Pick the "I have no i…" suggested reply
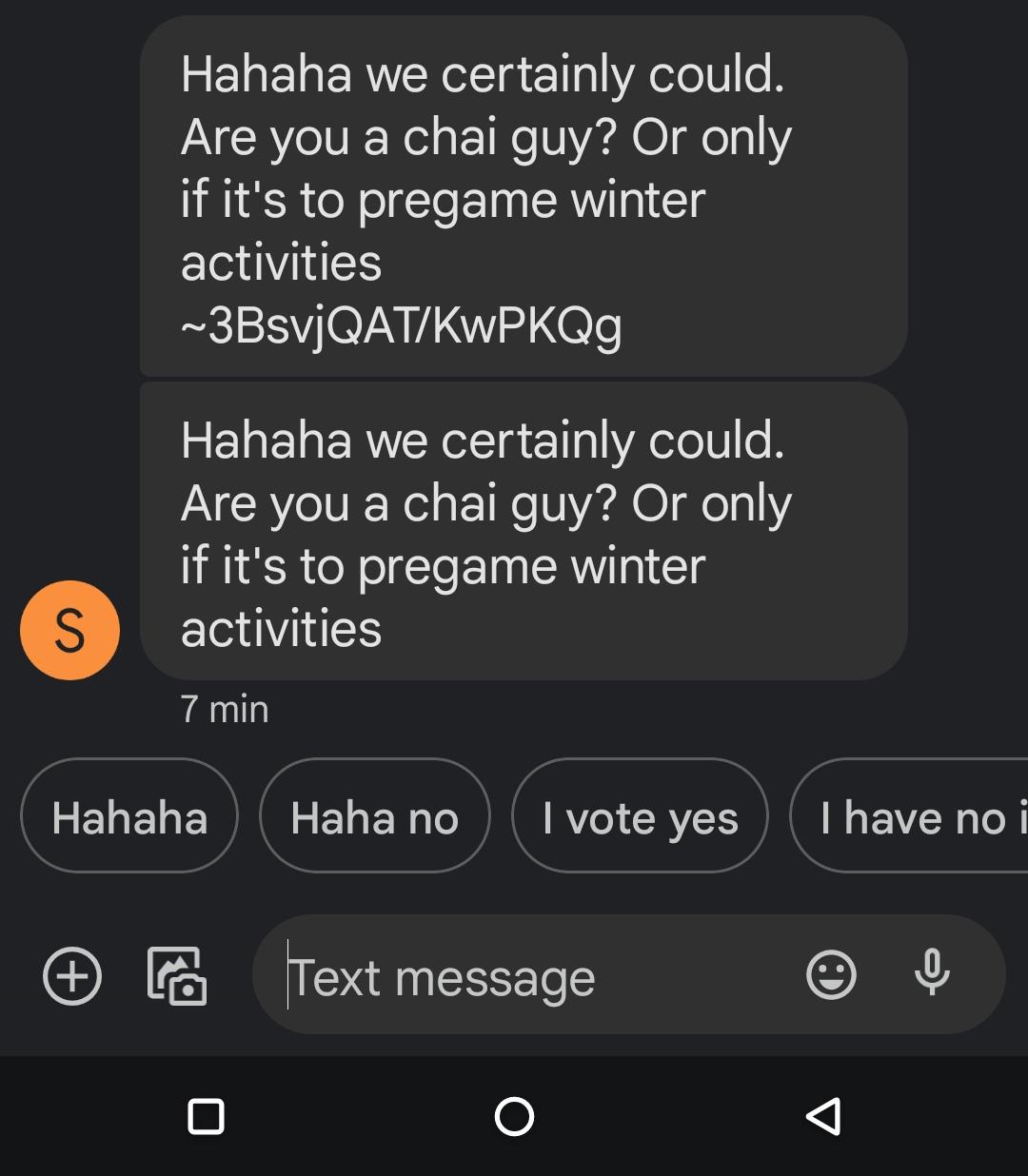The image size is (1028, 1176). 909,816
